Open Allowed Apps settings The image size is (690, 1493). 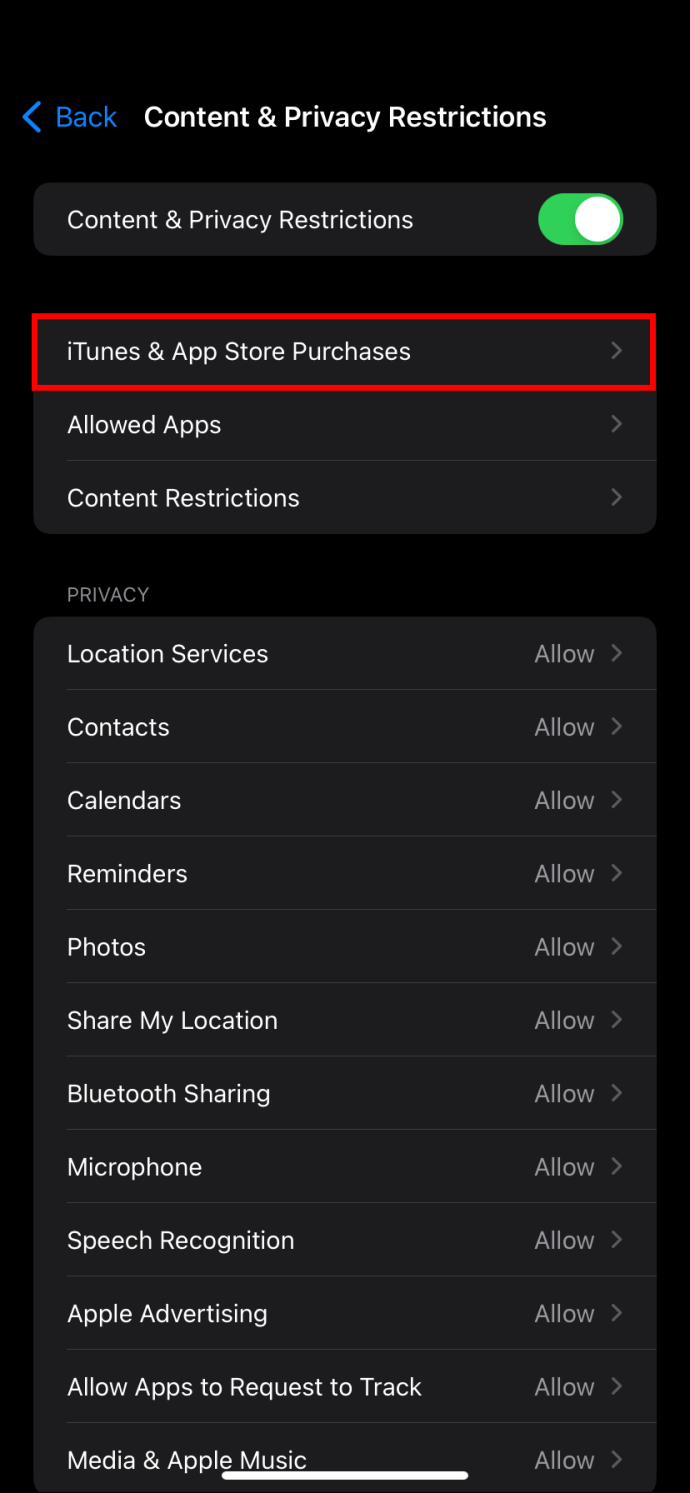[345, 424]
